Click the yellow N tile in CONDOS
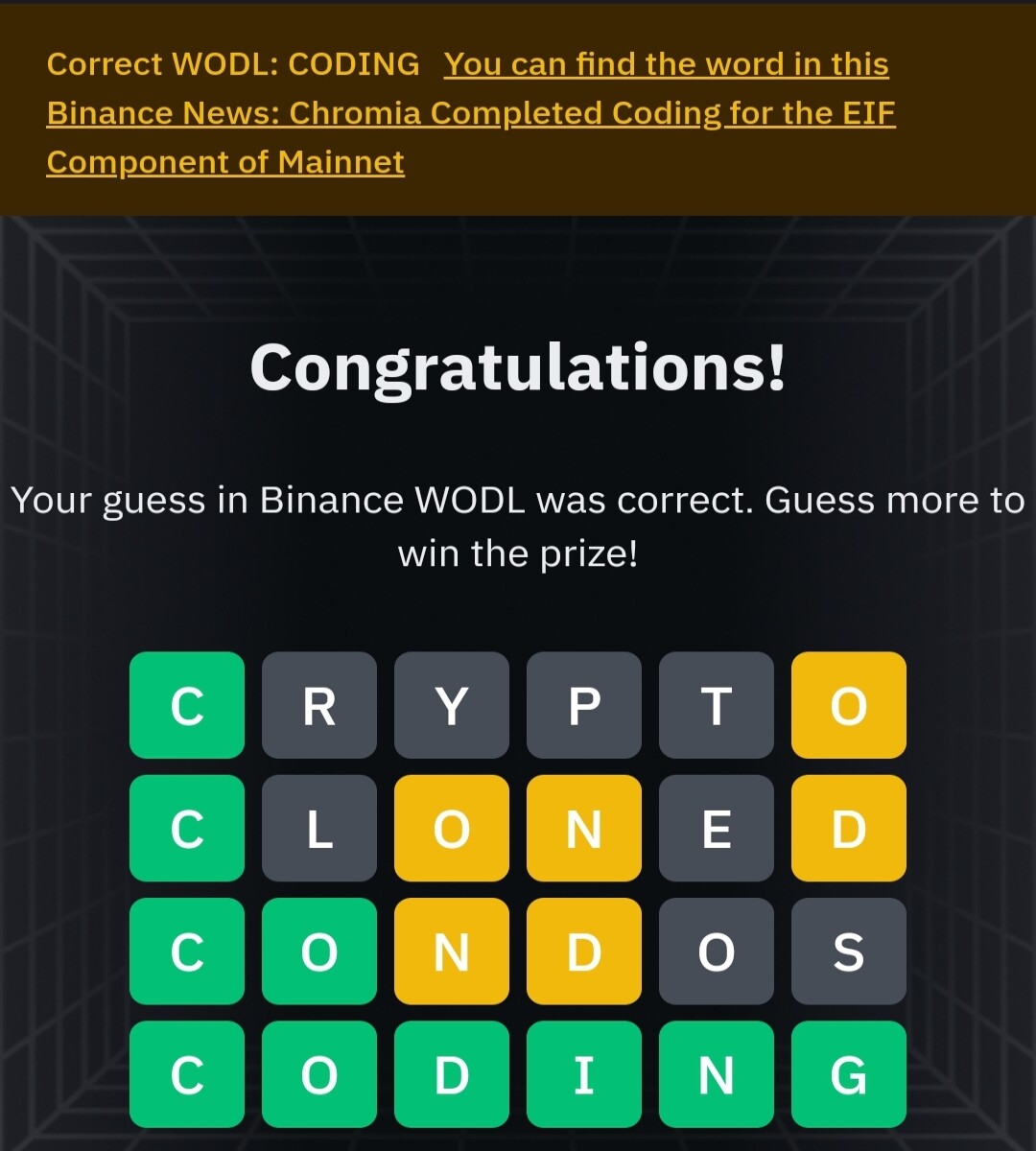The width and height of the screenshot is (1036, 1151). pyautogui.click(x=452, y=951)
